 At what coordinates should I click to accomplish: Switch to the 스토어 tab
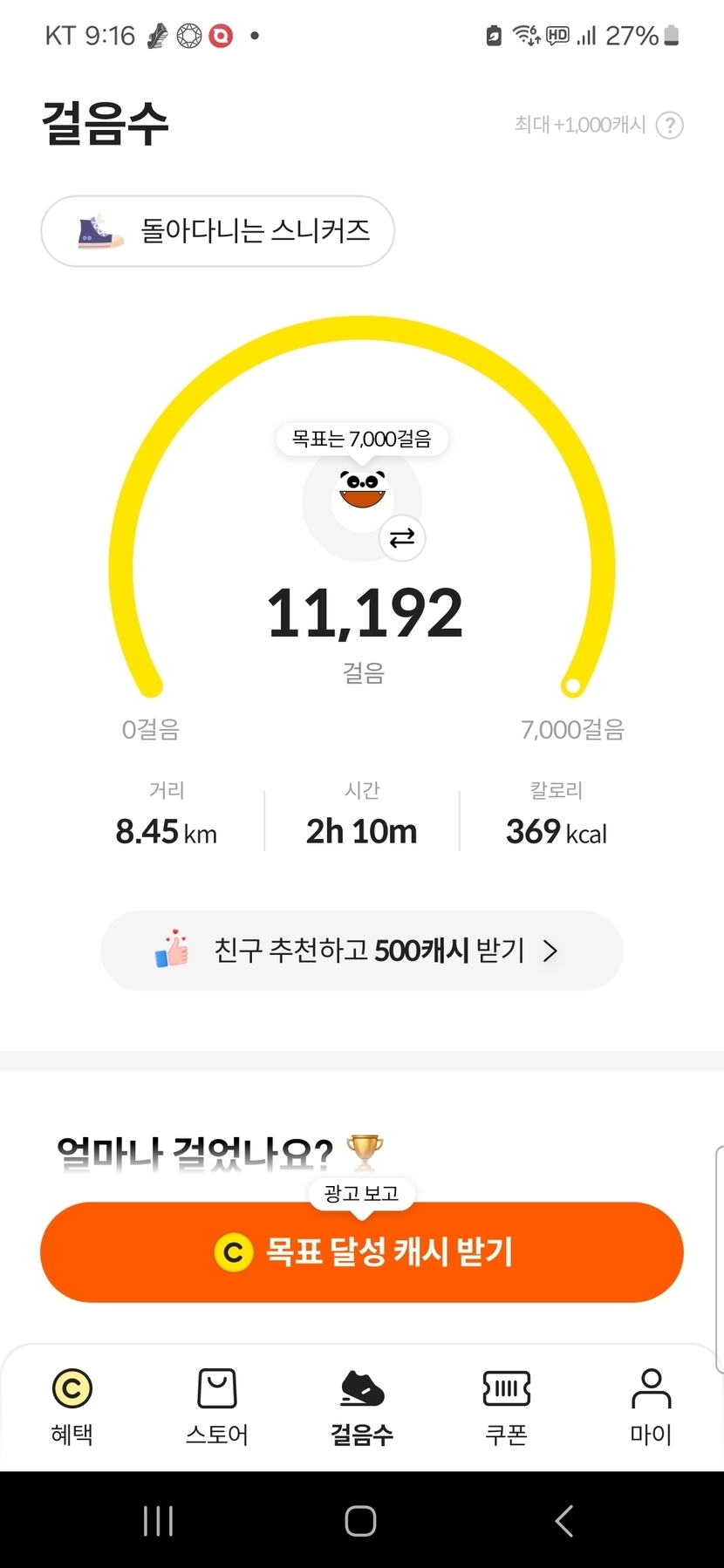tap(217, 1406)
